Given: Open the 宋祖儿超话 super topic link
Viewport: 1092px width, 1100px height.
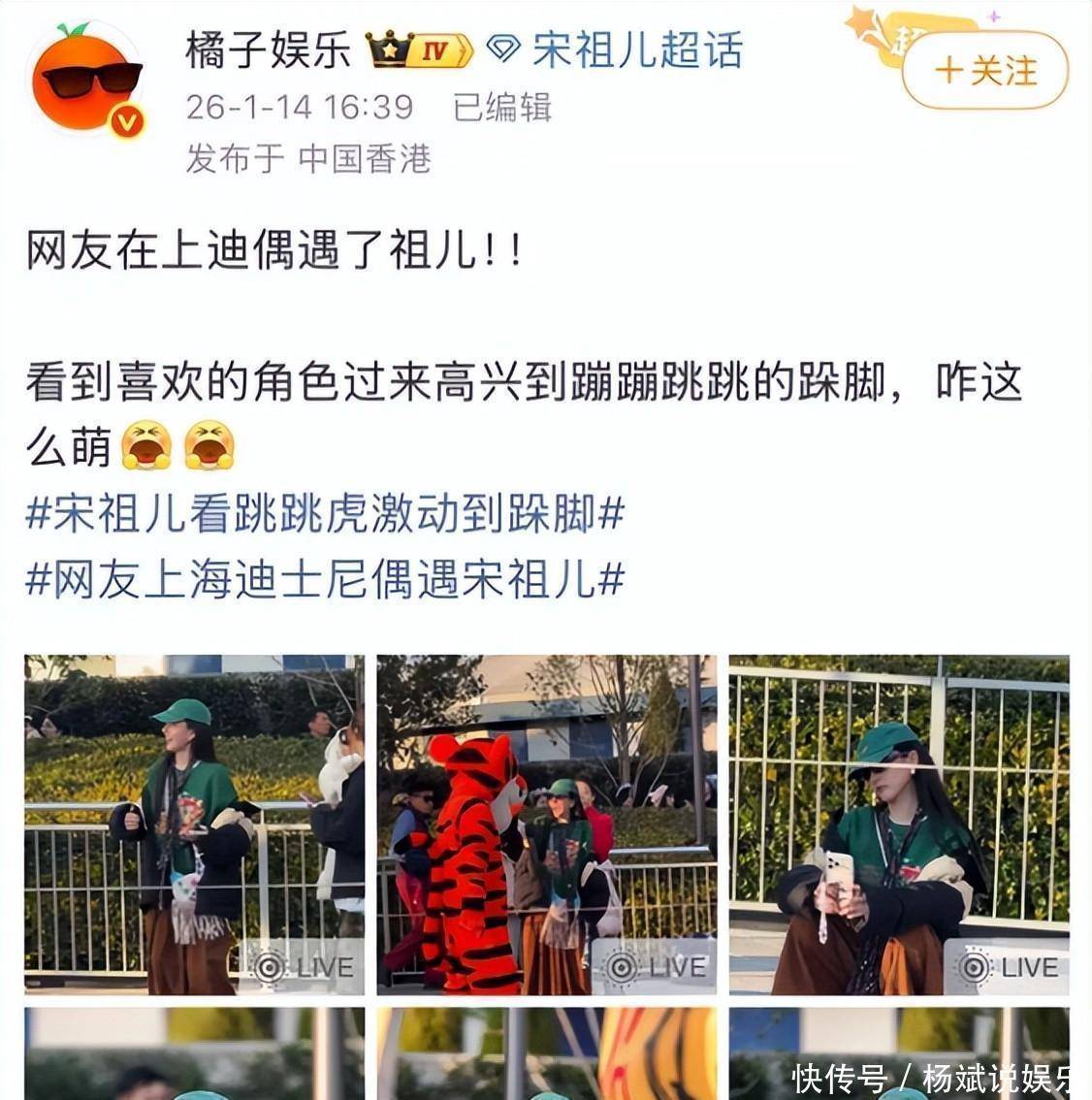Looking at the screenshot, I should (616, 50).
